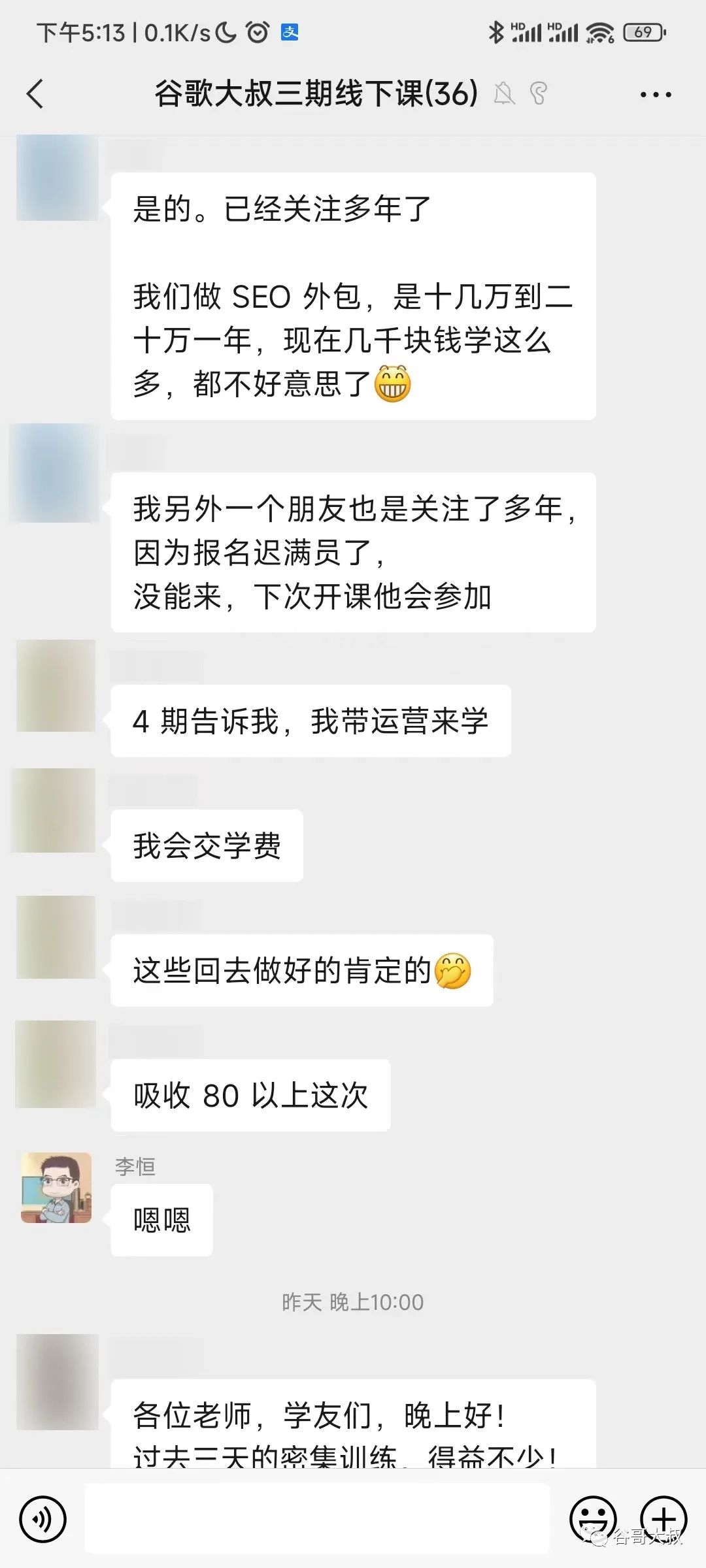
Task: Tap the yesterday 10:00 timestamp
Action: [352, 1301]
